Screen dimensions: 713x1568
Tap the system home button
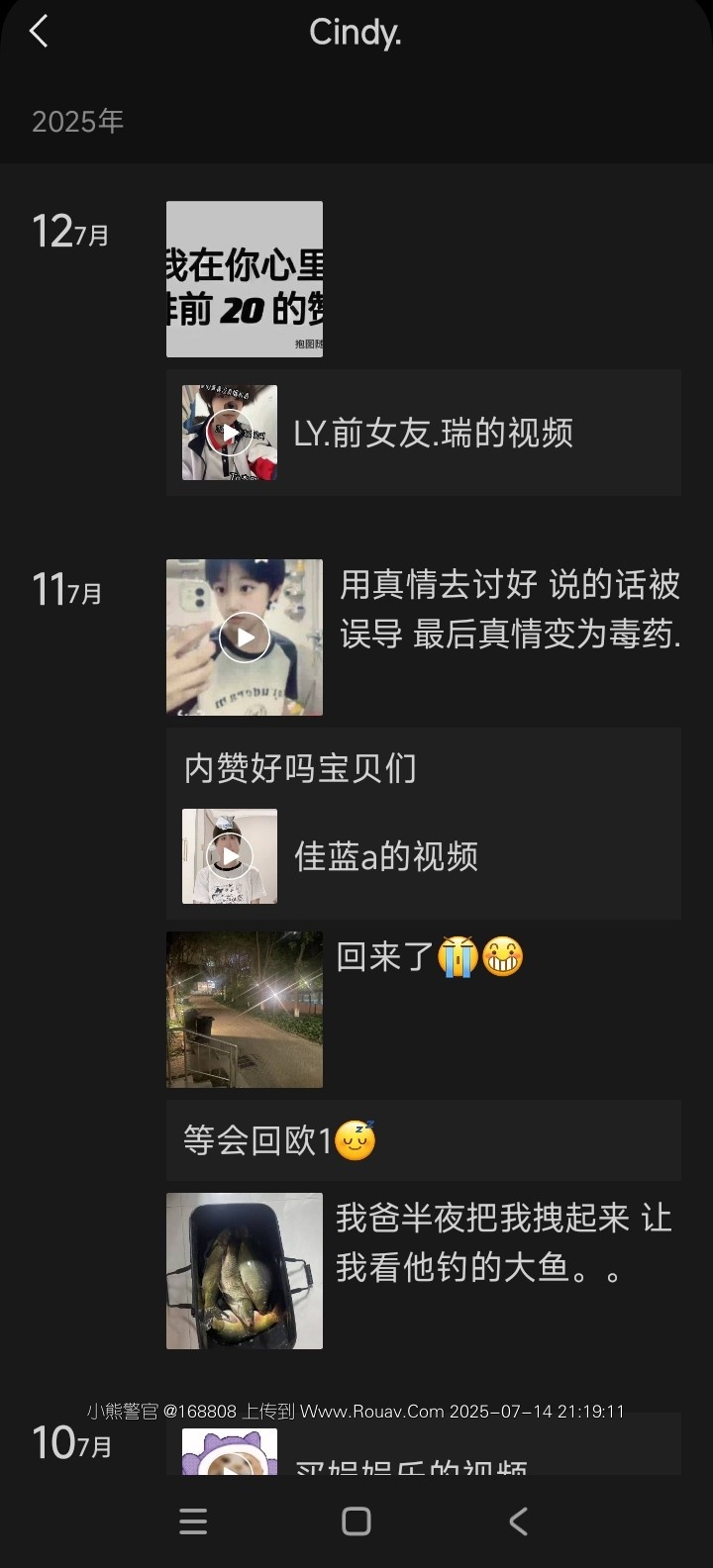point(356,1521)
